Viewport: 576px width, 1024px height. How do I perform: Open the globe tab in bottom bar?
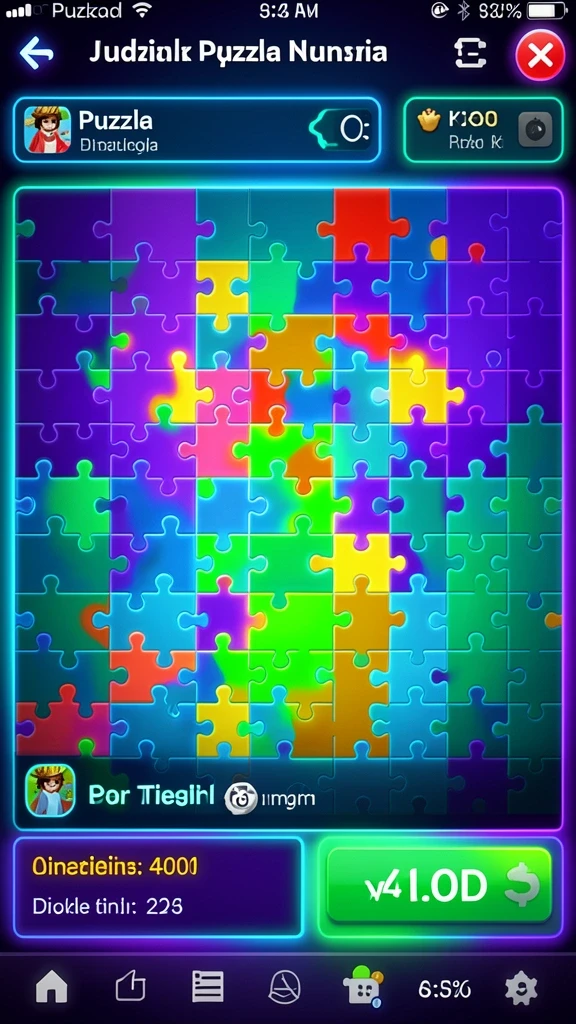(285, 986)
